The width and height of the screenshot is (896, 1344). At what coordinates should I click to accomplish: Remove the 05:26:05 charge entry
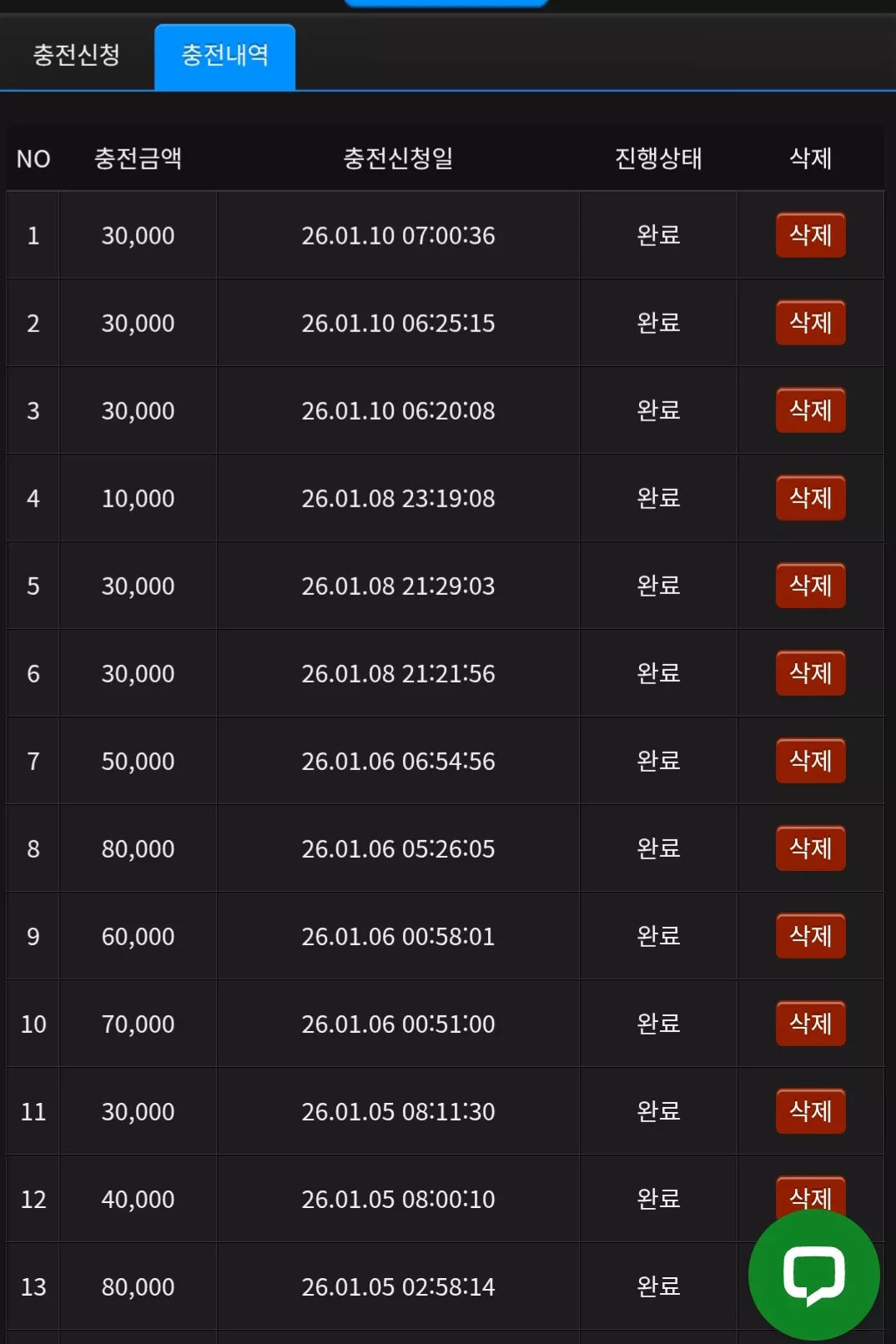tap(811, 848)
